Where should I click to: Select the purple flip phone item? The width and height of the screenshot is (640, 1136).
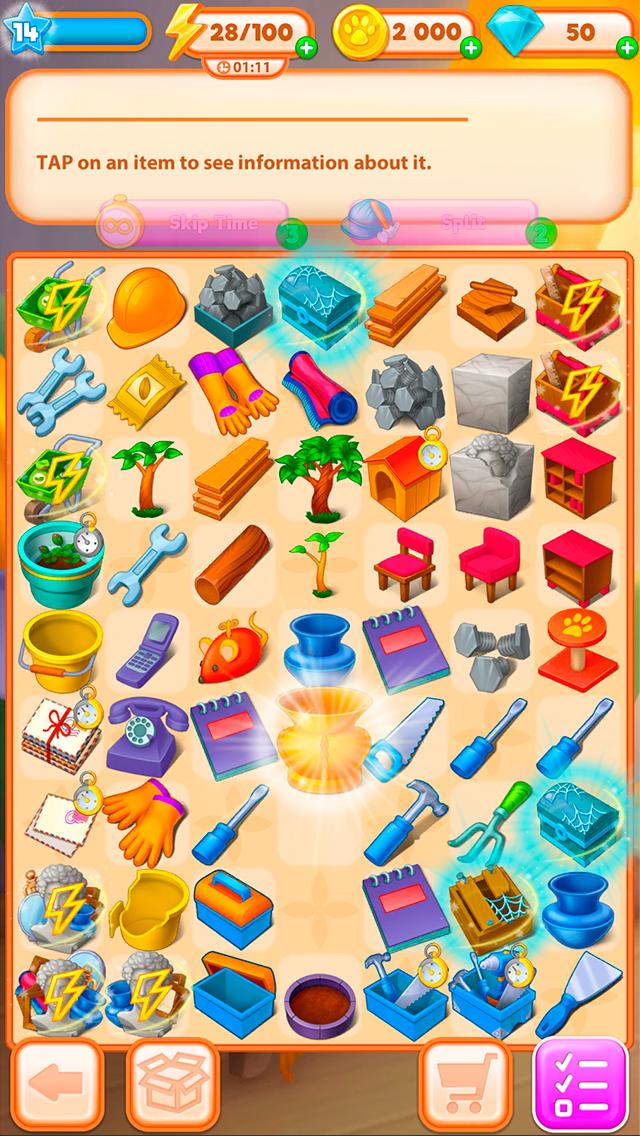148,650
